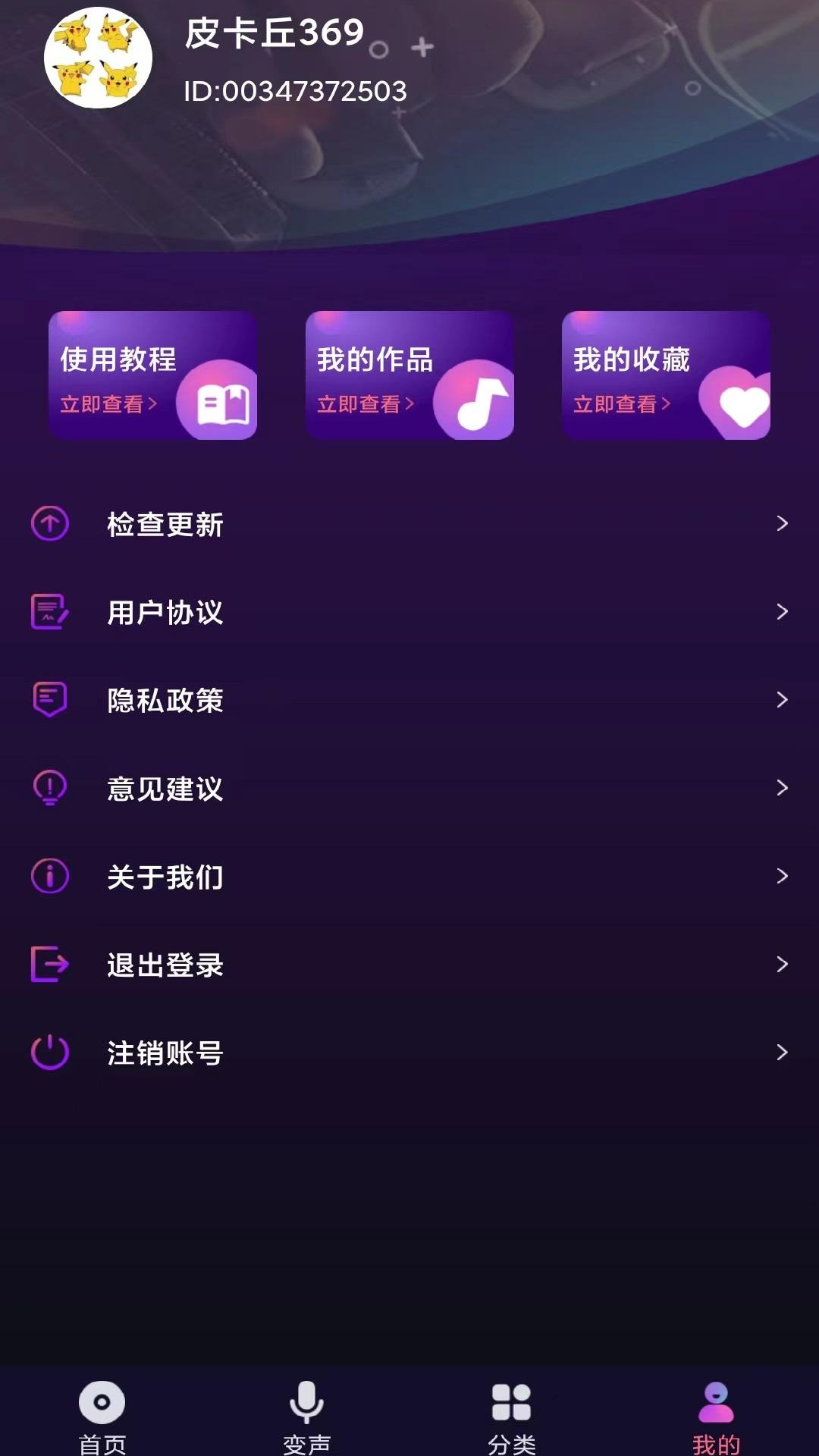Select the book icon on 使用教程 card
The height and width of the screenshot is (1456, 819).
pyautogui.click(x=220, y=404)
